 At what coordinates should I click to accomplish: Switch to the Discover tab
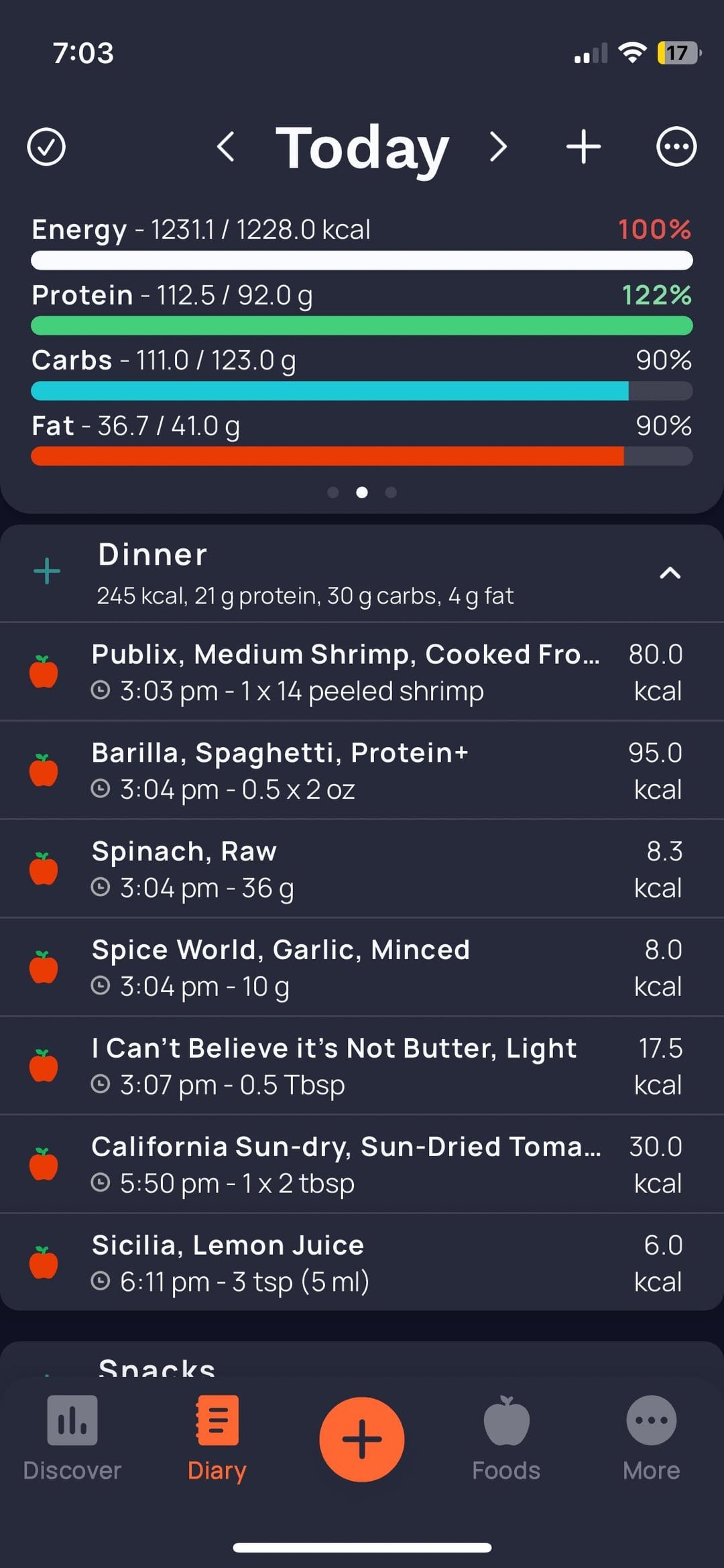coord(72,1438)
